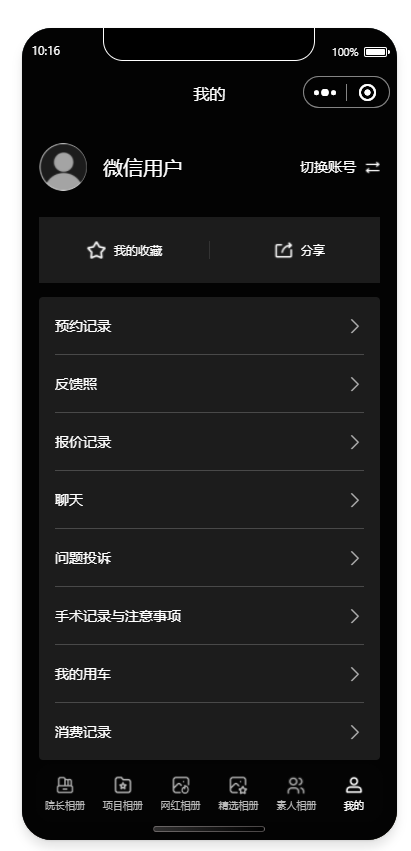Switch to 院长相册 tab

65,793
